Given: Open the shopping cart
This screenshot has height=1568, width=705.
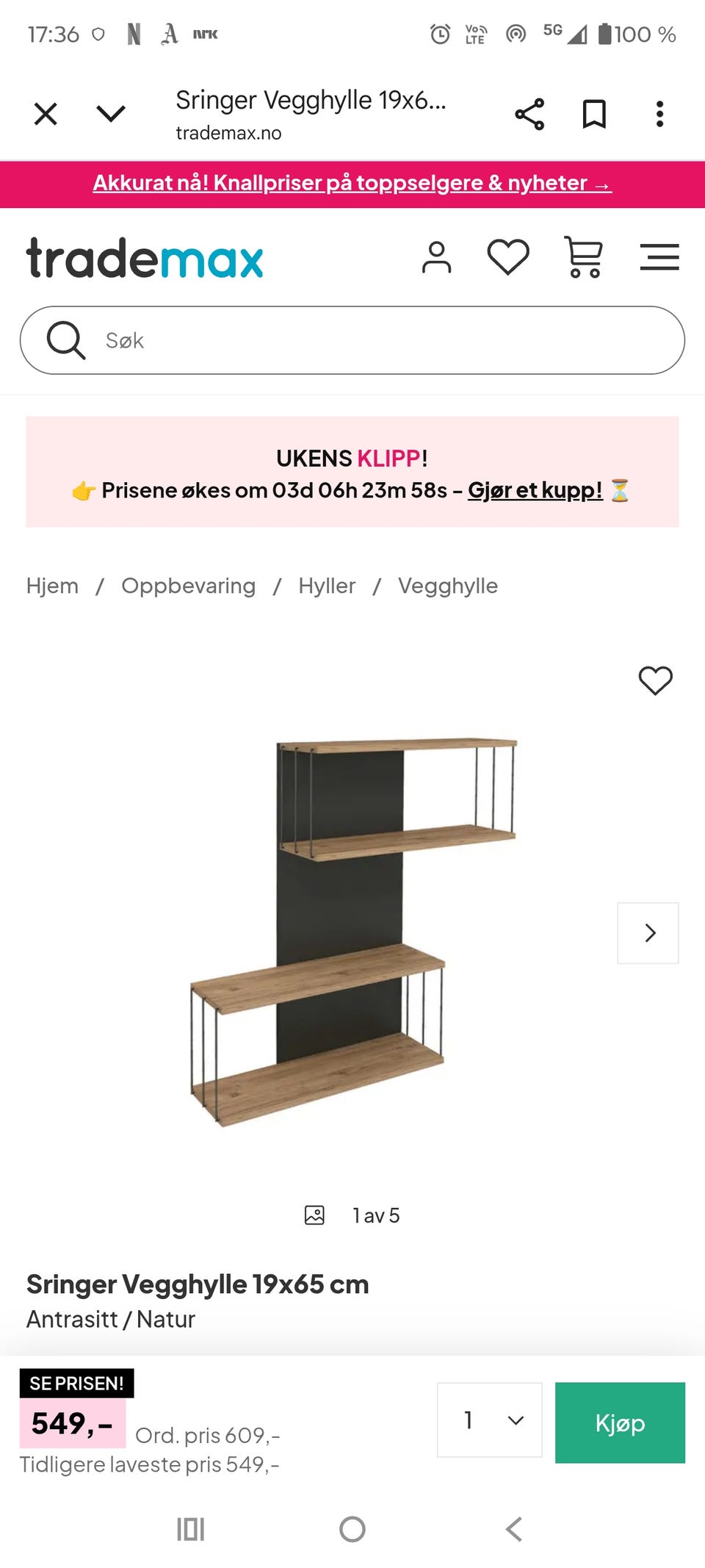Looking at the screenshot, I should coord(582,258).
